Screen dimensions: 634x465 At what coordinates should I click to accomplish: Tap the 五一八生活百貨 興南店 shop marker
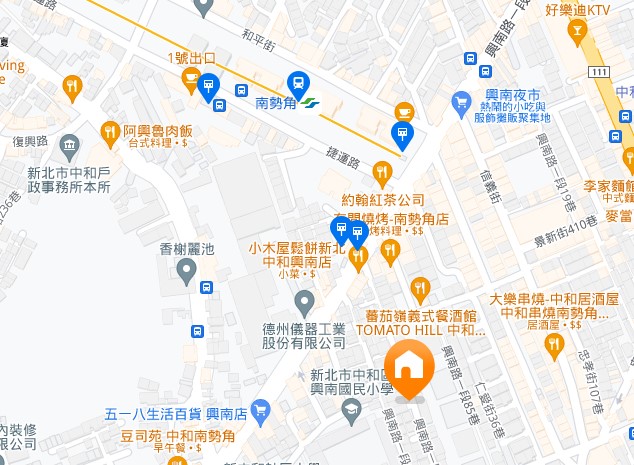[x=261, y=409]
